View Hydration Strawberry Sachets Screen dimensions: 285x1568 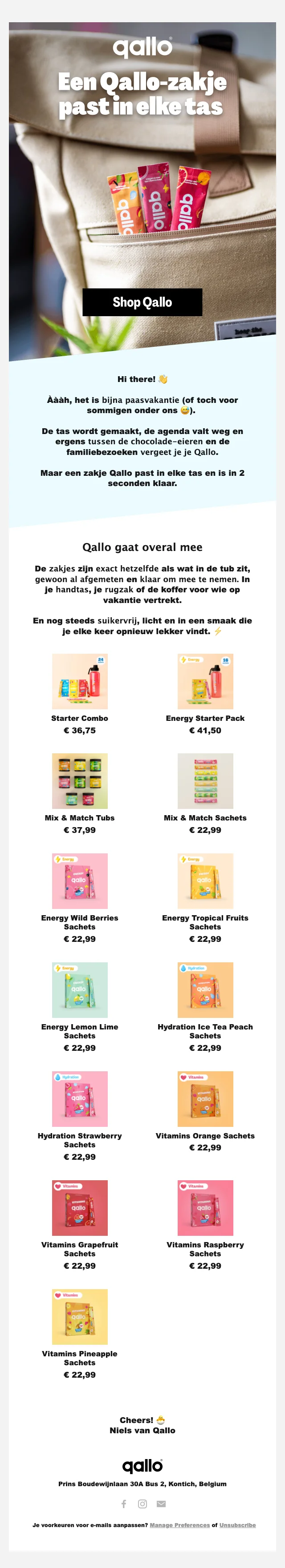80,1099
